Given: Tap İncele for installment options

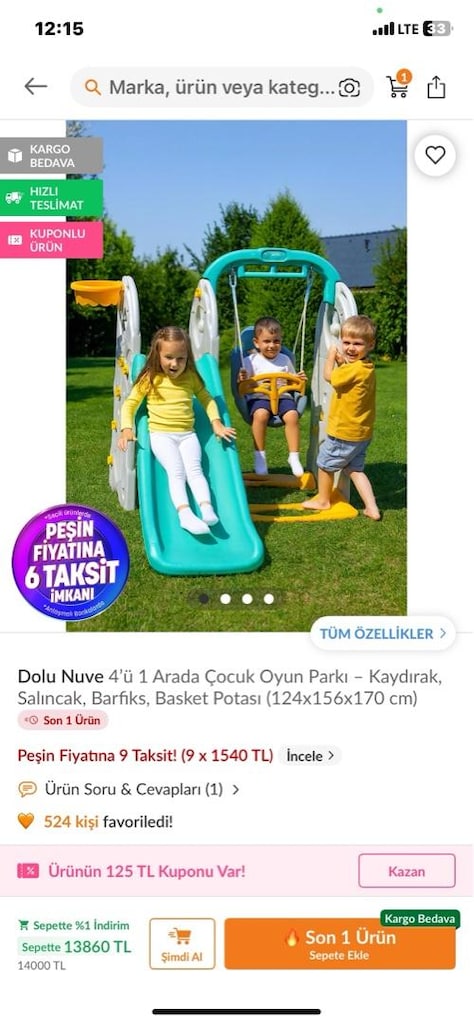Looking at the screenshot, I should [309, 756].
